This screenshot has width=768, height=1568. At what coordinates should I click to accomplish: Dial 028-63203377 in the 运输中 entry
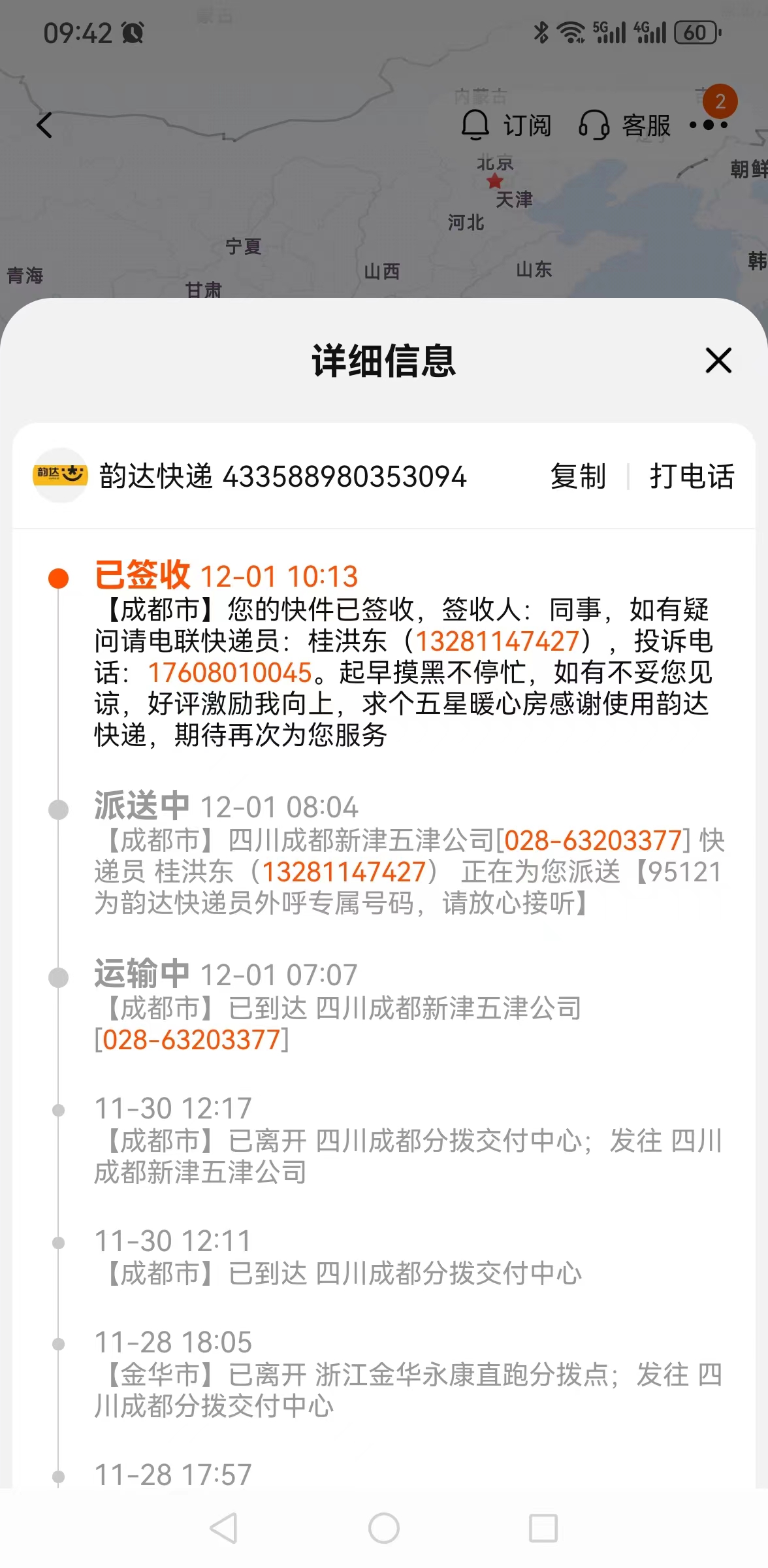click(x=192, y=1040)
